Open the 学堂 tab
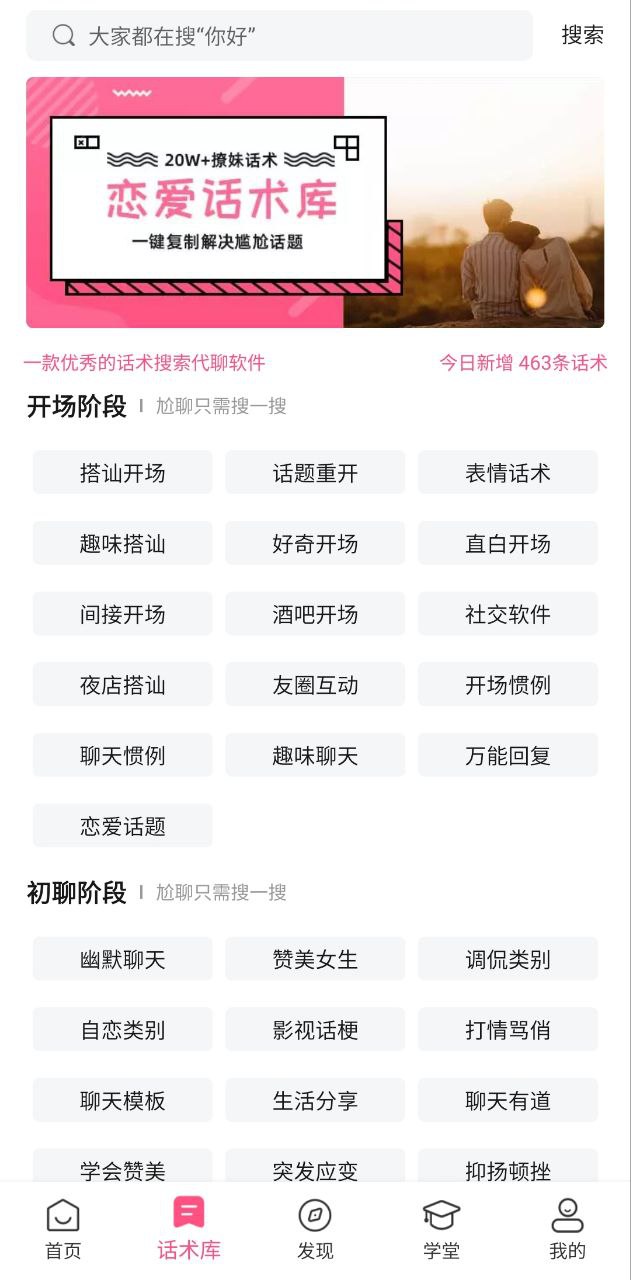 (441, 1230)
